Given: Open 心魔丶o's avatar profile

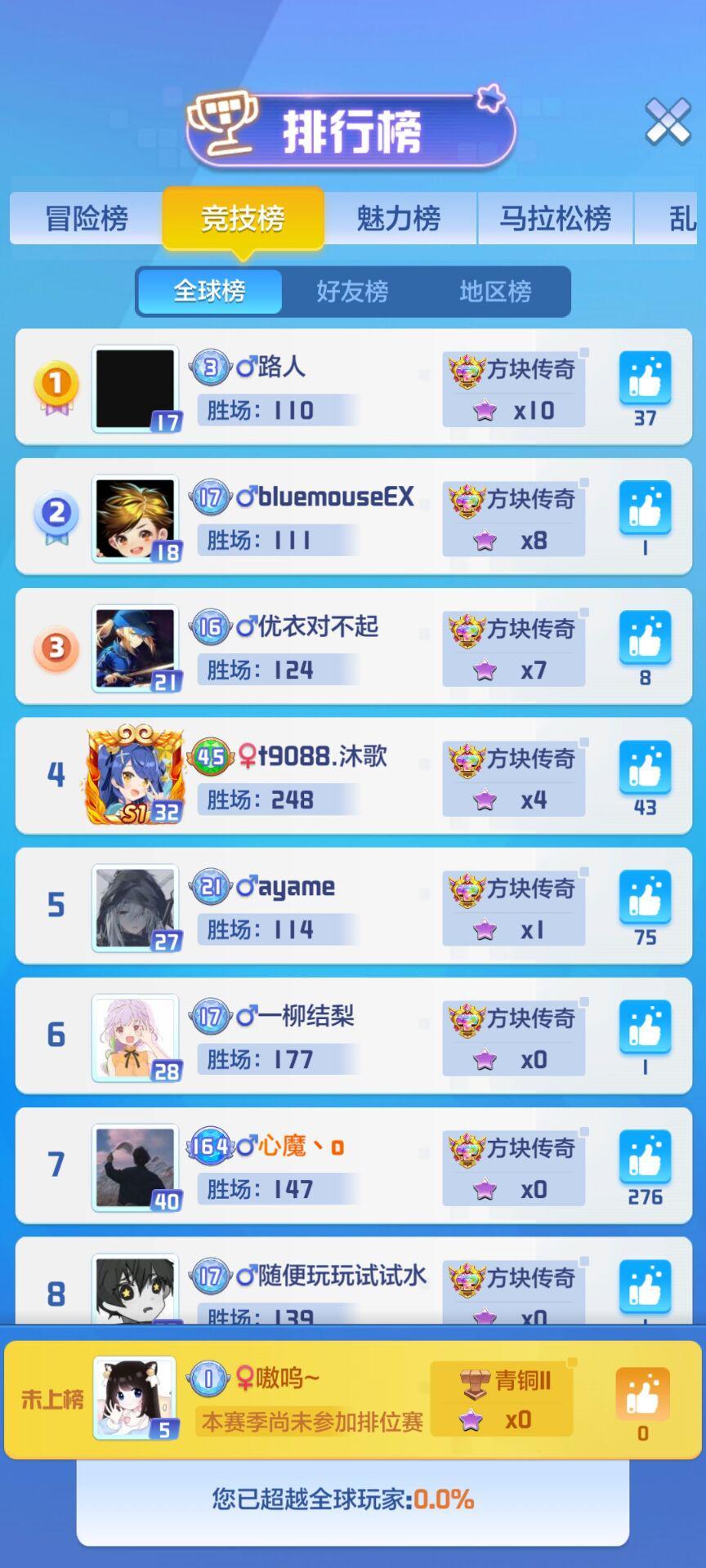Looking at the screenshot, I should pos(136,1168).
